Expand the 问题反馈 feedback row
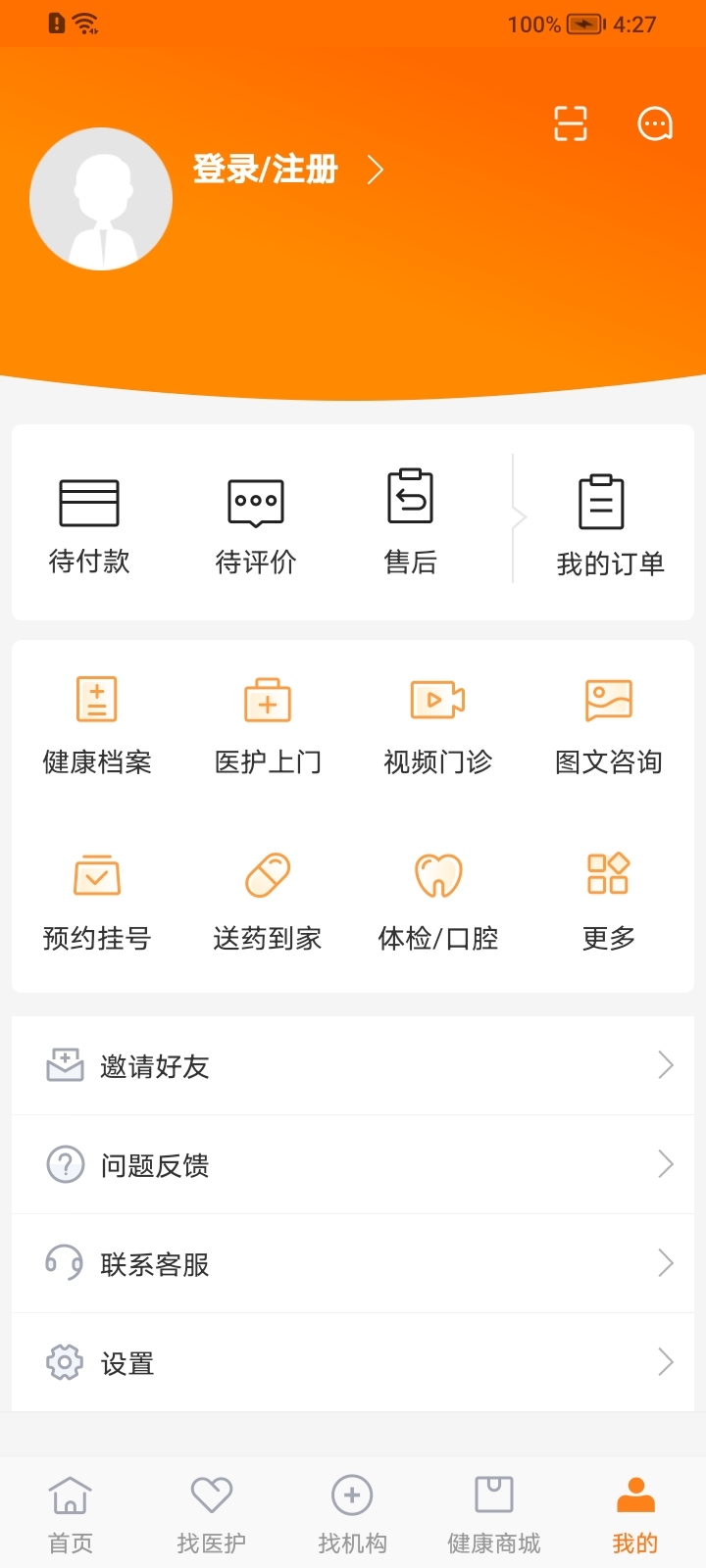The height and width of the screenshot is (1568, 706). (667, 1164)
